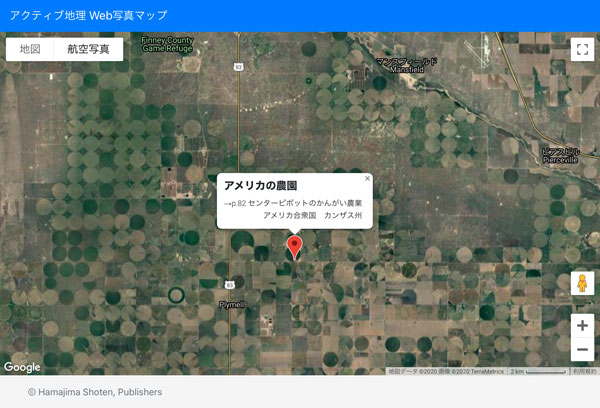Switch to the 地図 map view
The width and height of the screenshot is (600, 408).
coord(30,49)
